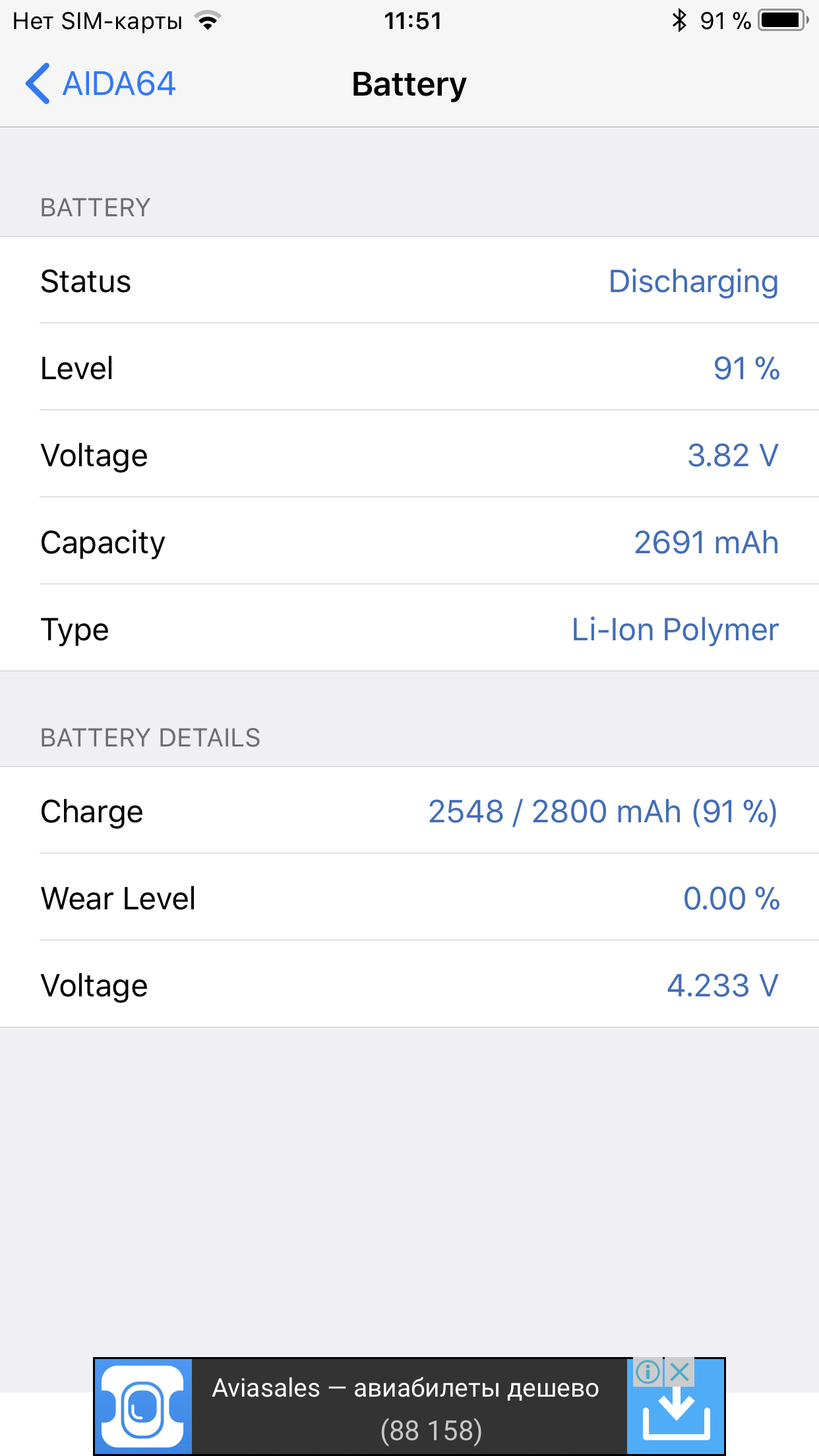This screenshot has width=819, height=1456.
Task: Open the Aviasales ad banner
Action: pyautogui.click(x=409, y=1407)
